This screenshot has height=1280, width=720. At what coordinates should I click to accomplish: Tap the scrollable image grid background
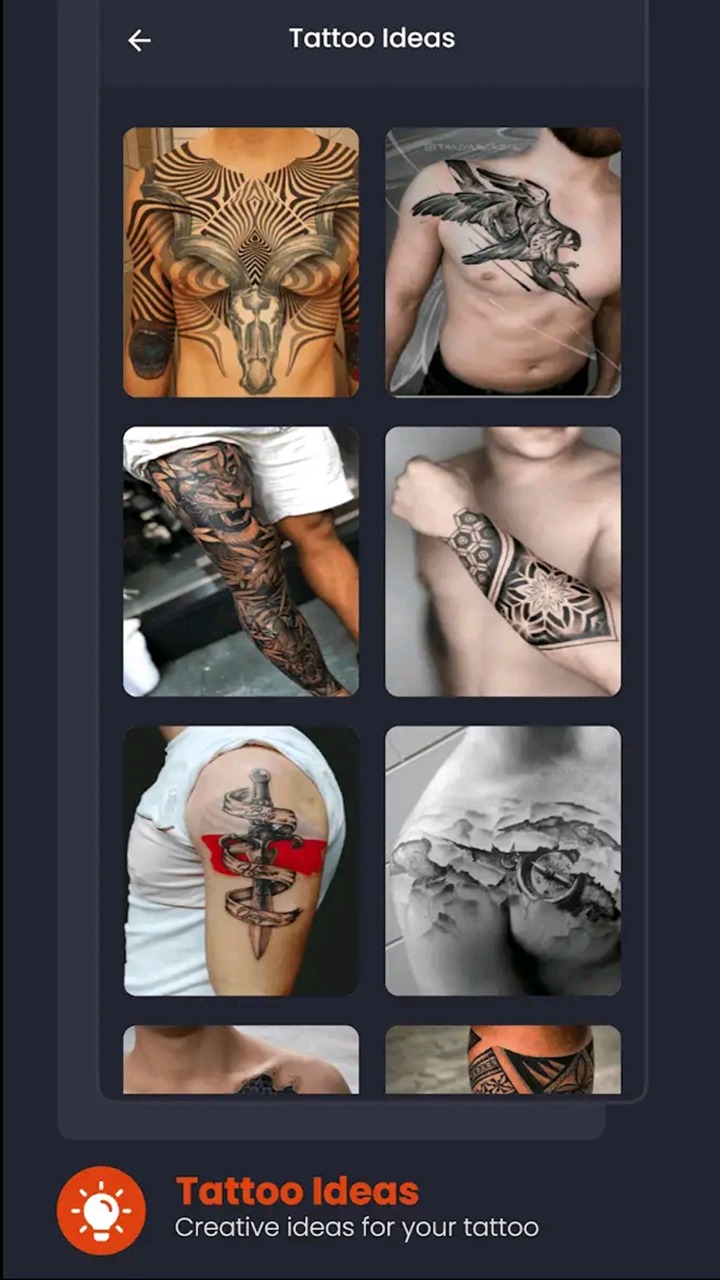(372, 710)
